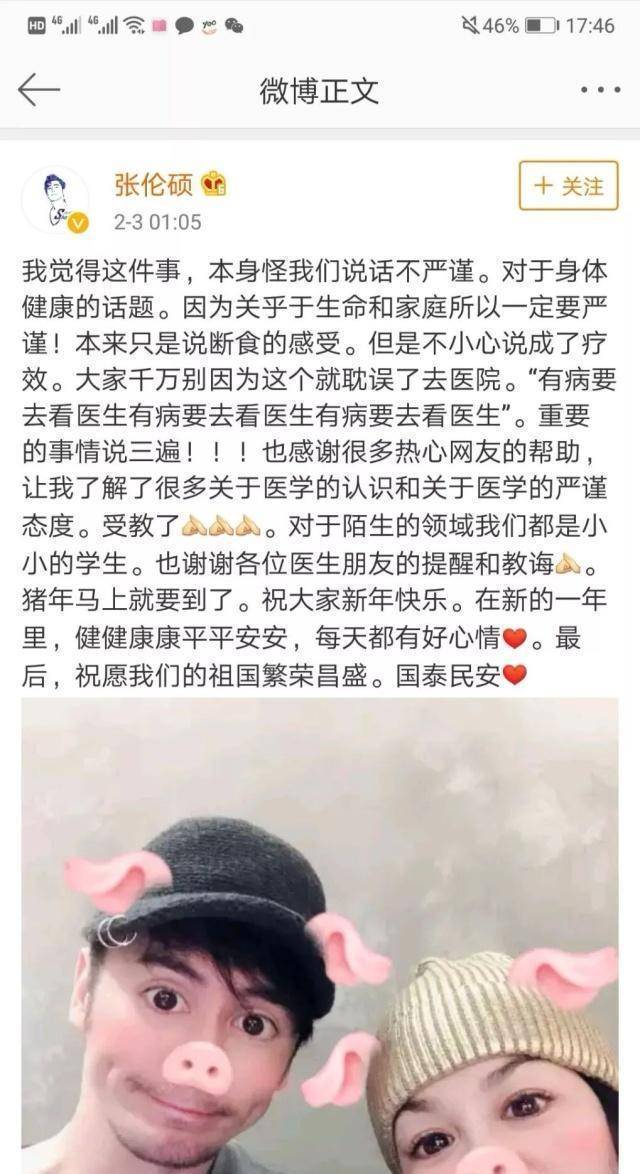Screen dimensions: 640x1174
Task: Open the username 张伦硕 link
Action: click(153, 184)
